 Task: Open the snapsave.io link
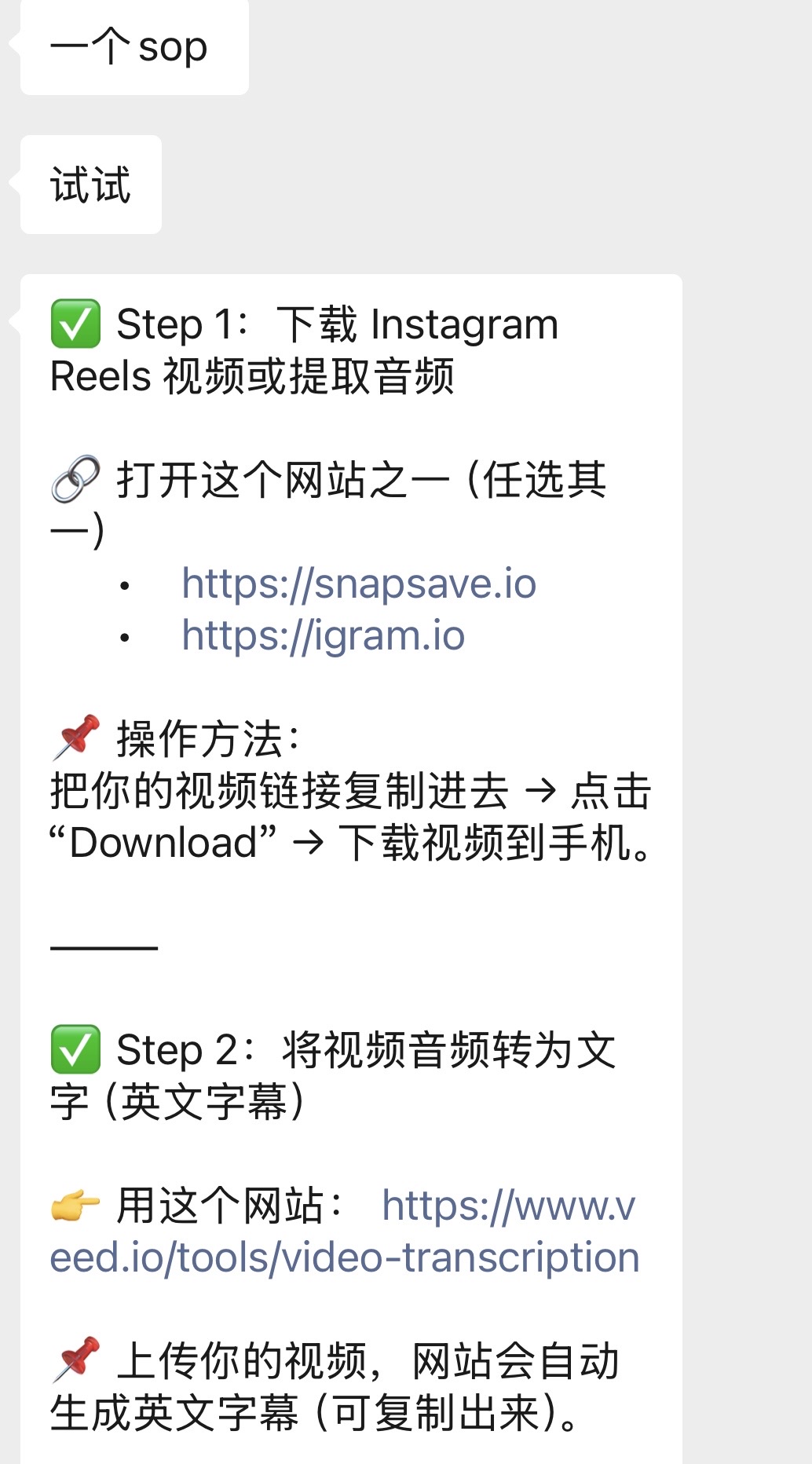[359, 584]
